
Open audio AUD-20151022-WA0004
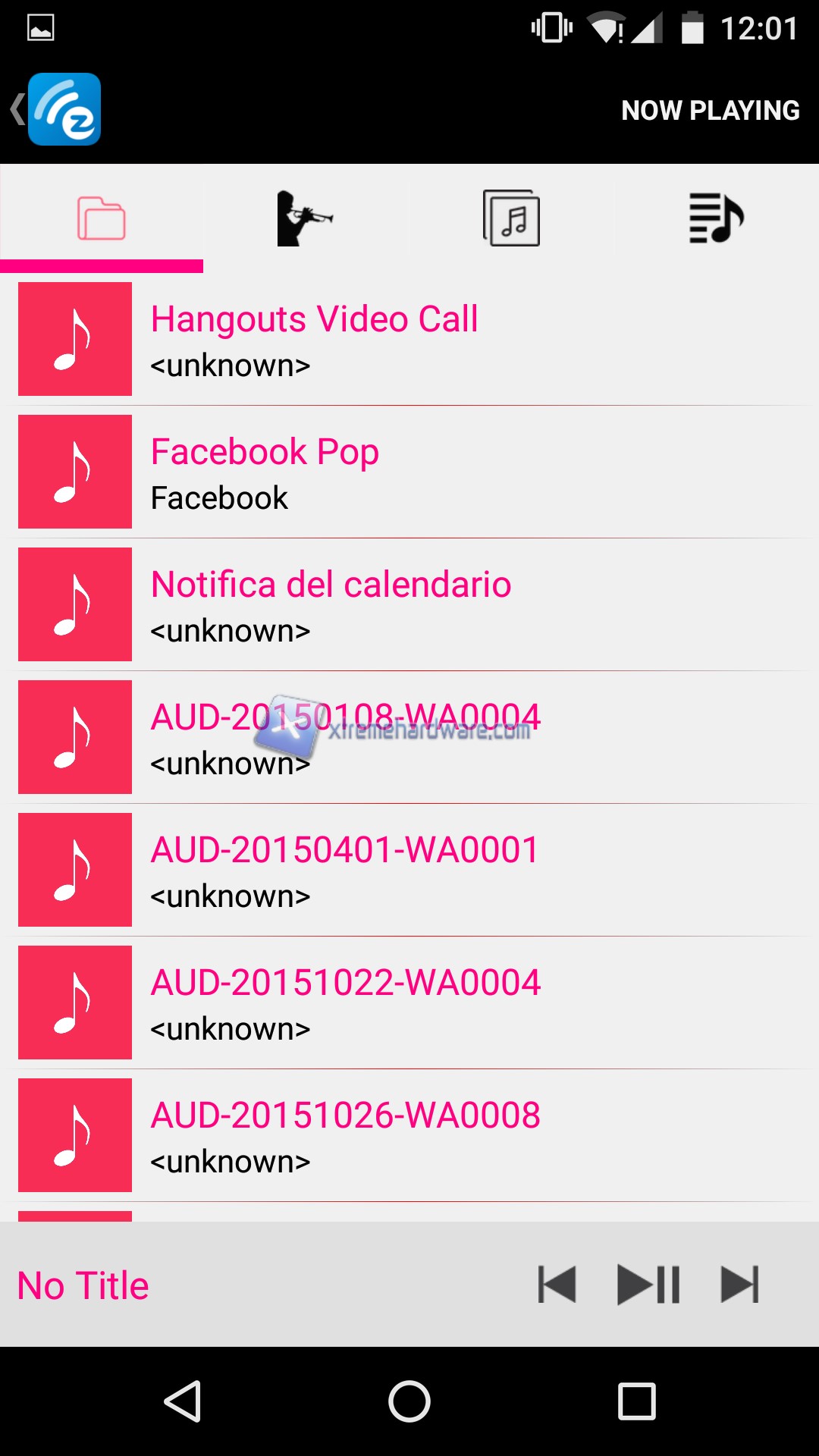coord(409,1003)
